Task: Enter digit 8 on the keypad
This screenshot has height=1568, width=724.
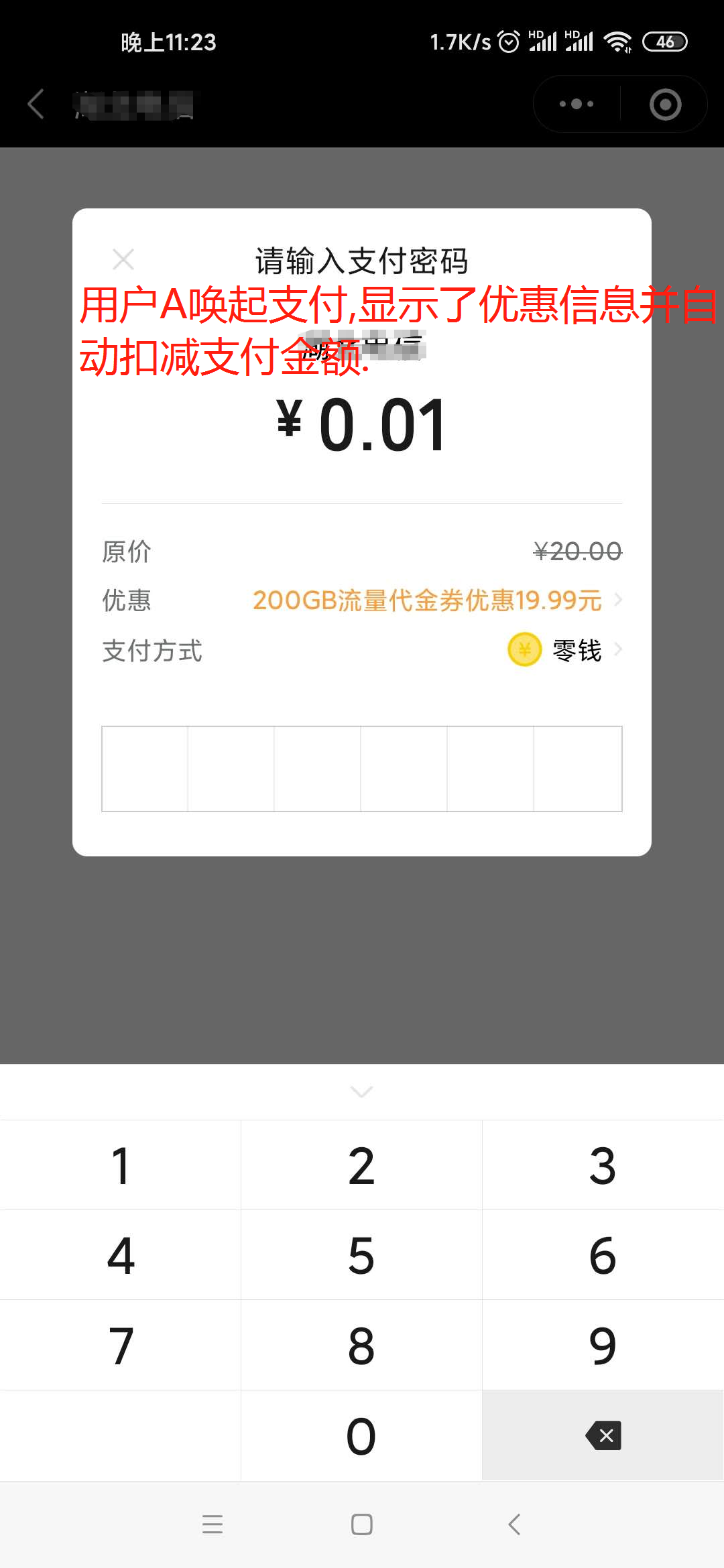Action: [x=361, y=1345]
